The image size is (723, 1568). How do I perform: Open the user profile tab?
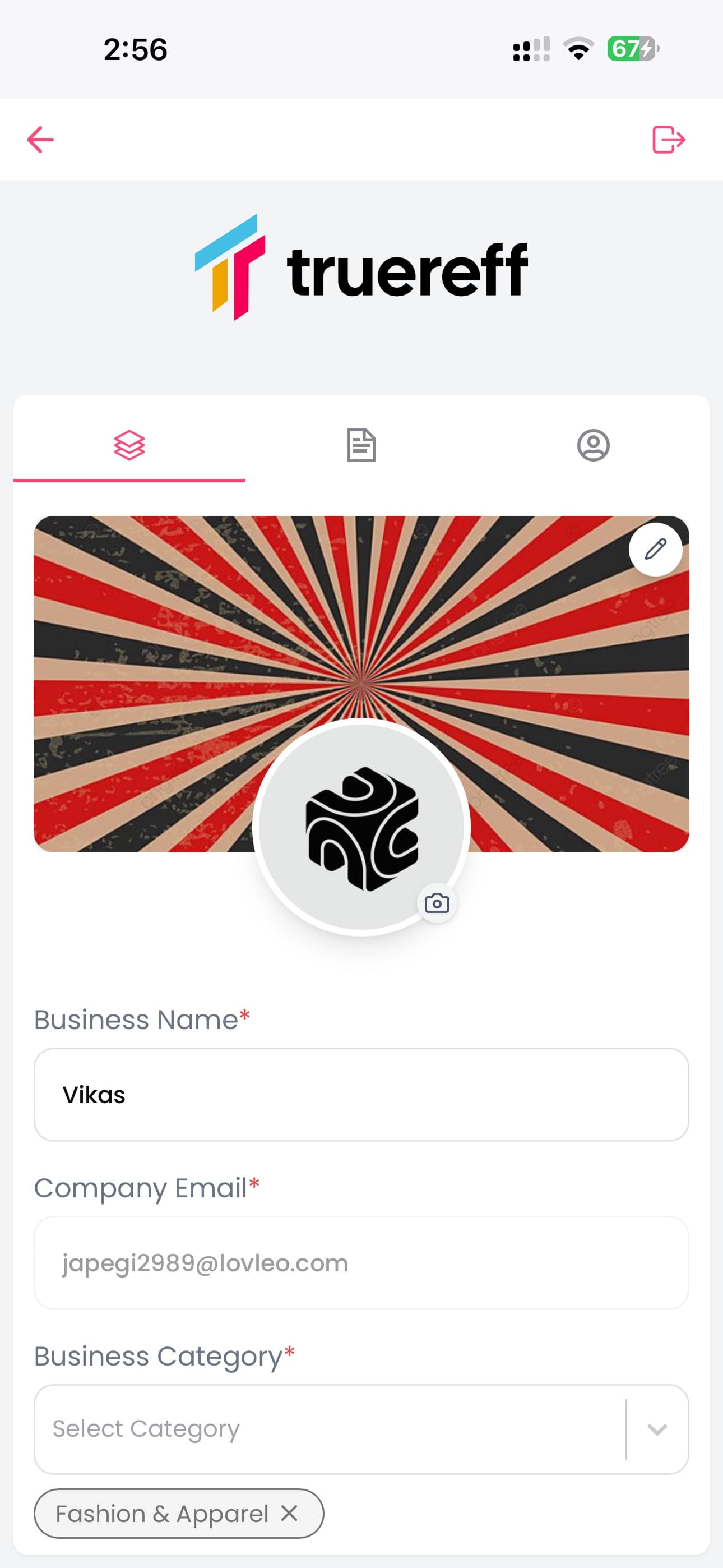pyautogui.click(x=593, y=445)
